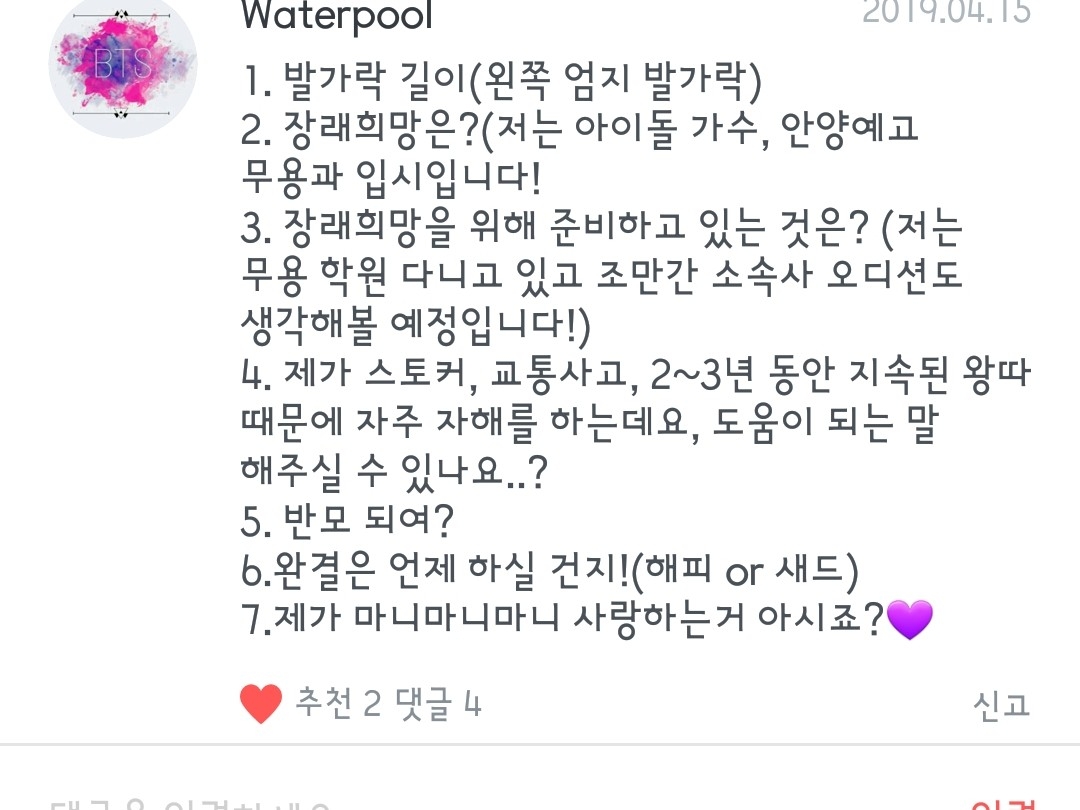Open the Waterpool username profile
This screenshot has height=810, width=1080.
click(337, 16)
